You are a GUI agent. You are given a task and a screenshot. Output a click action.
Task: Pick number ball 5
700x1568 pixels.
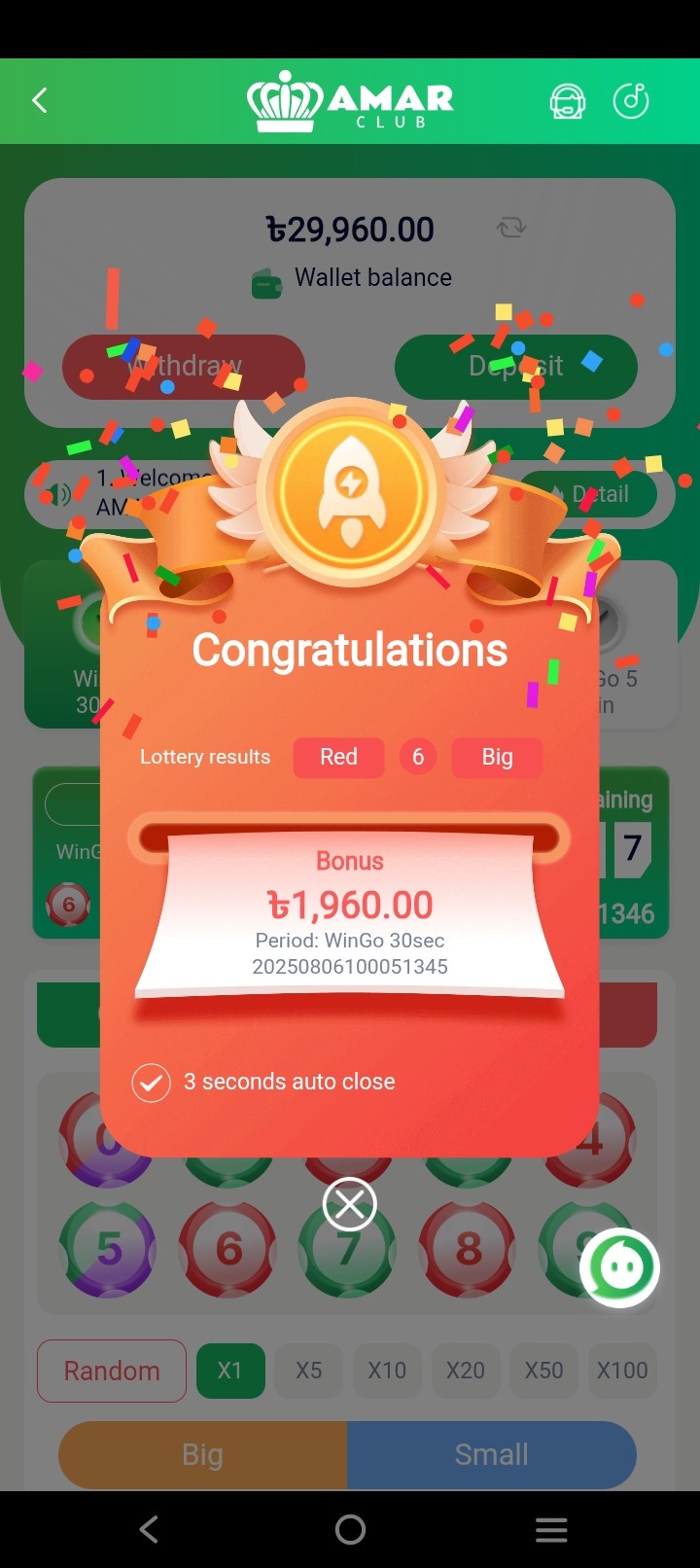(x=108, y=1250)
